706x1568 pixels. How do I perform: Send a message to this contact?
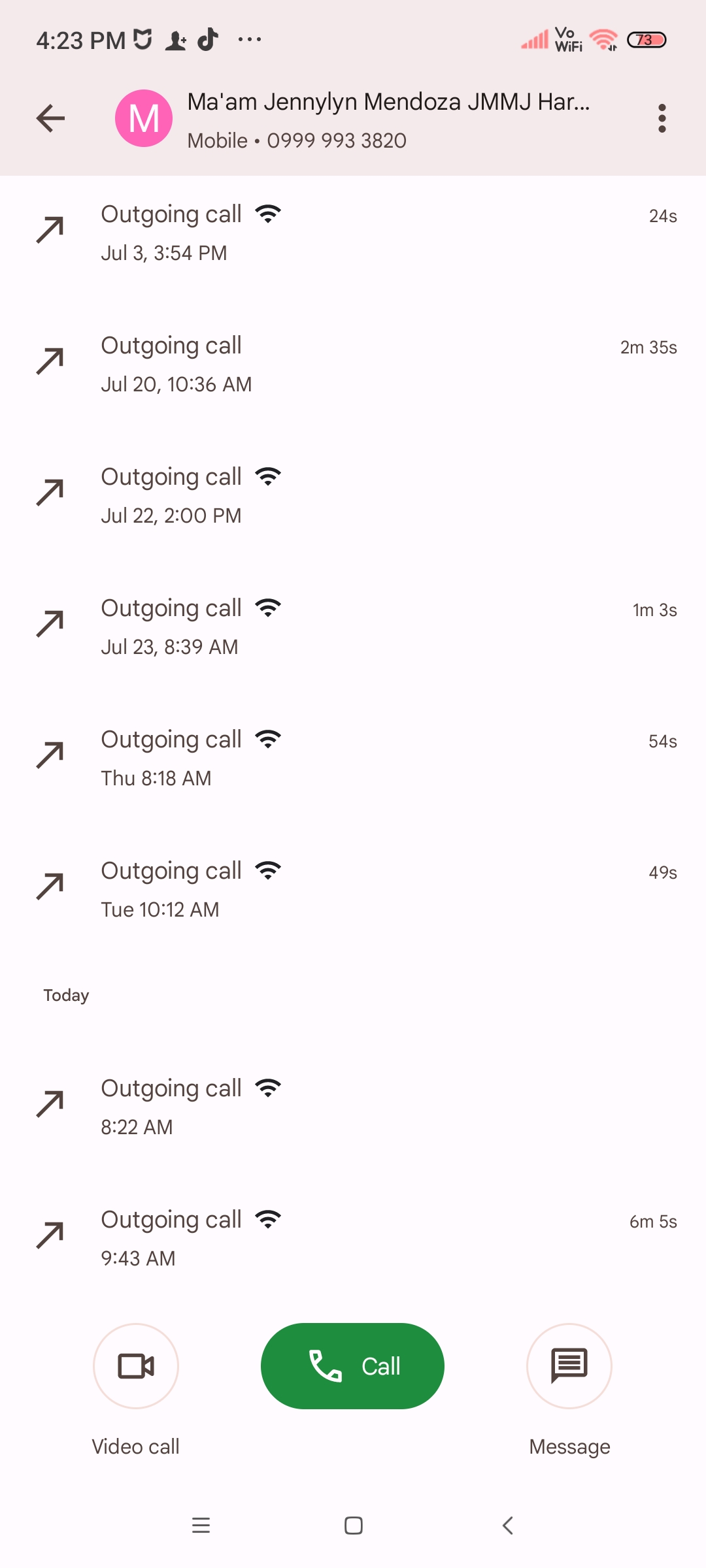coord(569,1365)
